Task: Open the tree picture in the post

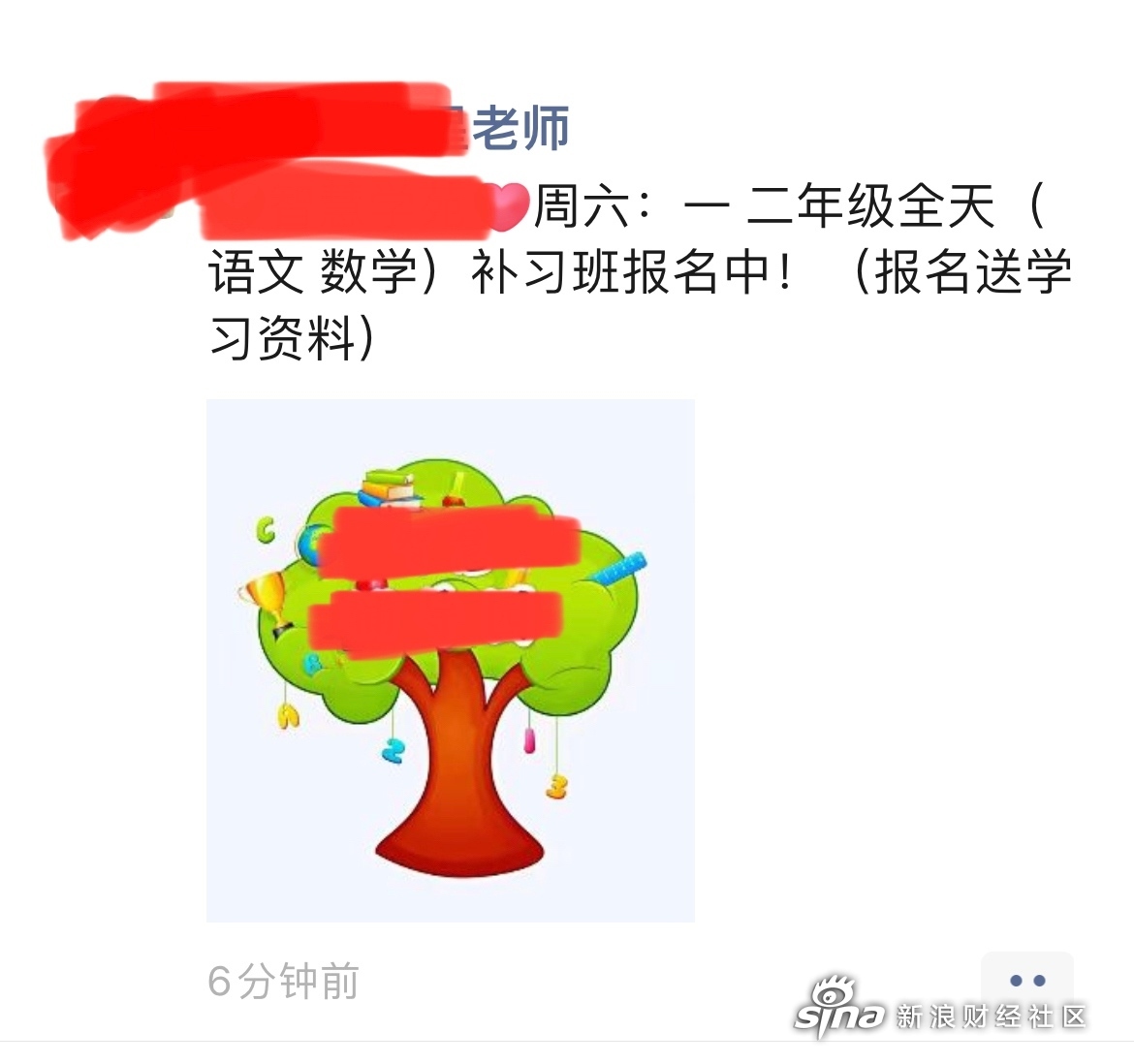Action: pyautogui.click(x=451, y=660)
